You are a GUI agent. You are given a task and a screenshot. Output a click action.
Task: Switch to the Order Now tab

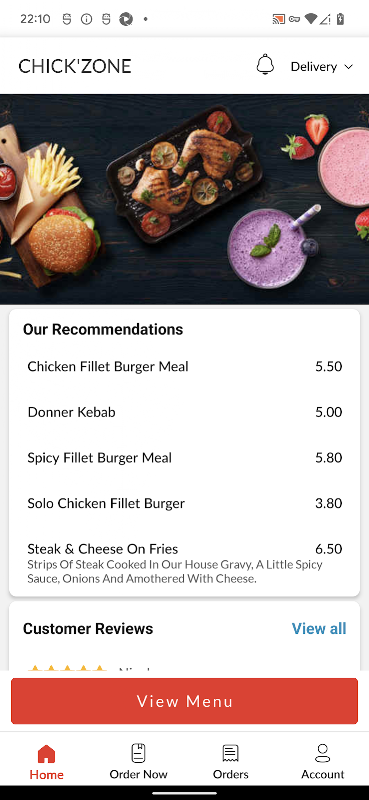pyautogui.click(x=138, y=762)
